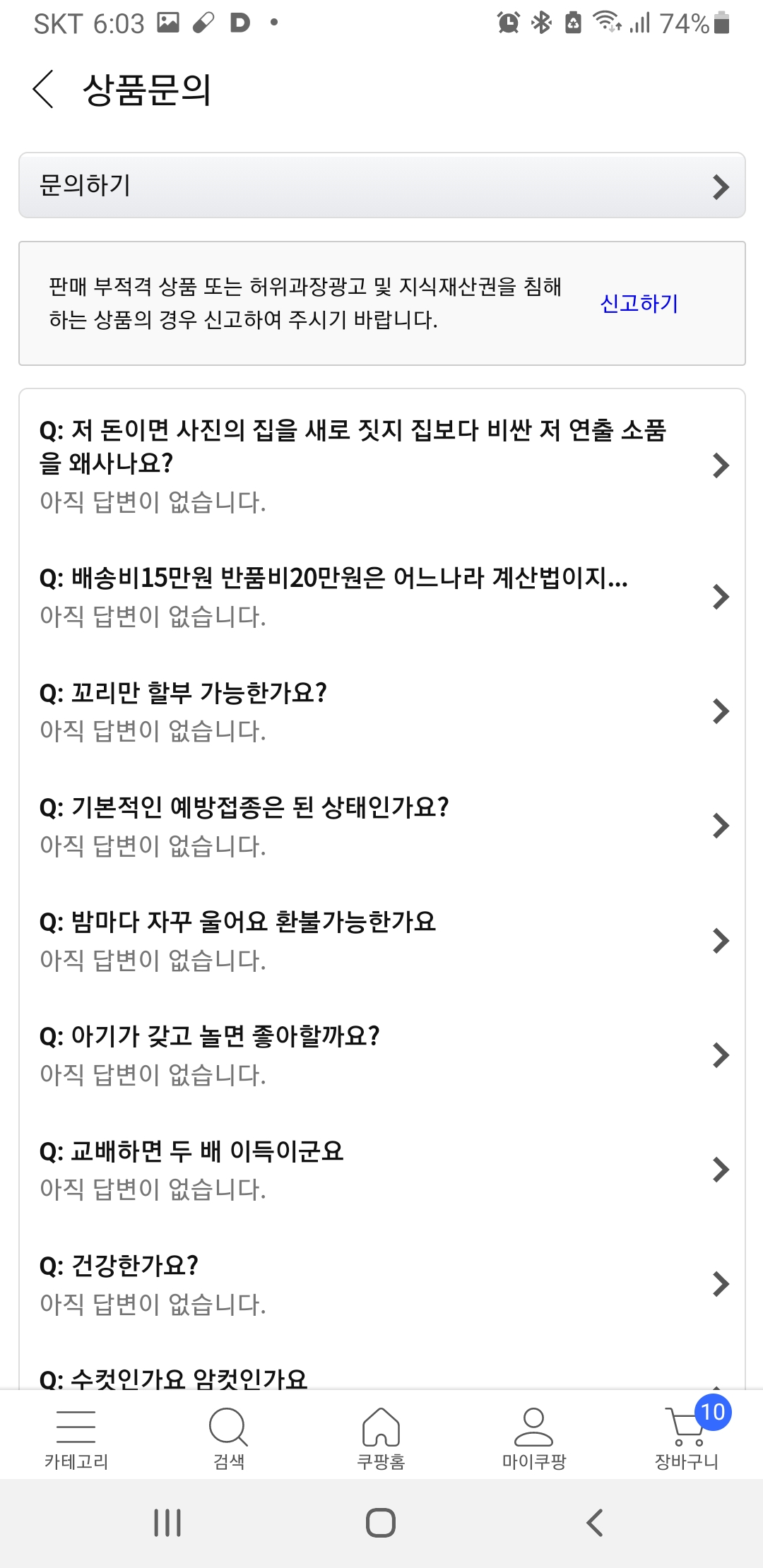View the 예방접종 question details
Screen dimensions: 763x1568
(x=381, y=826)
